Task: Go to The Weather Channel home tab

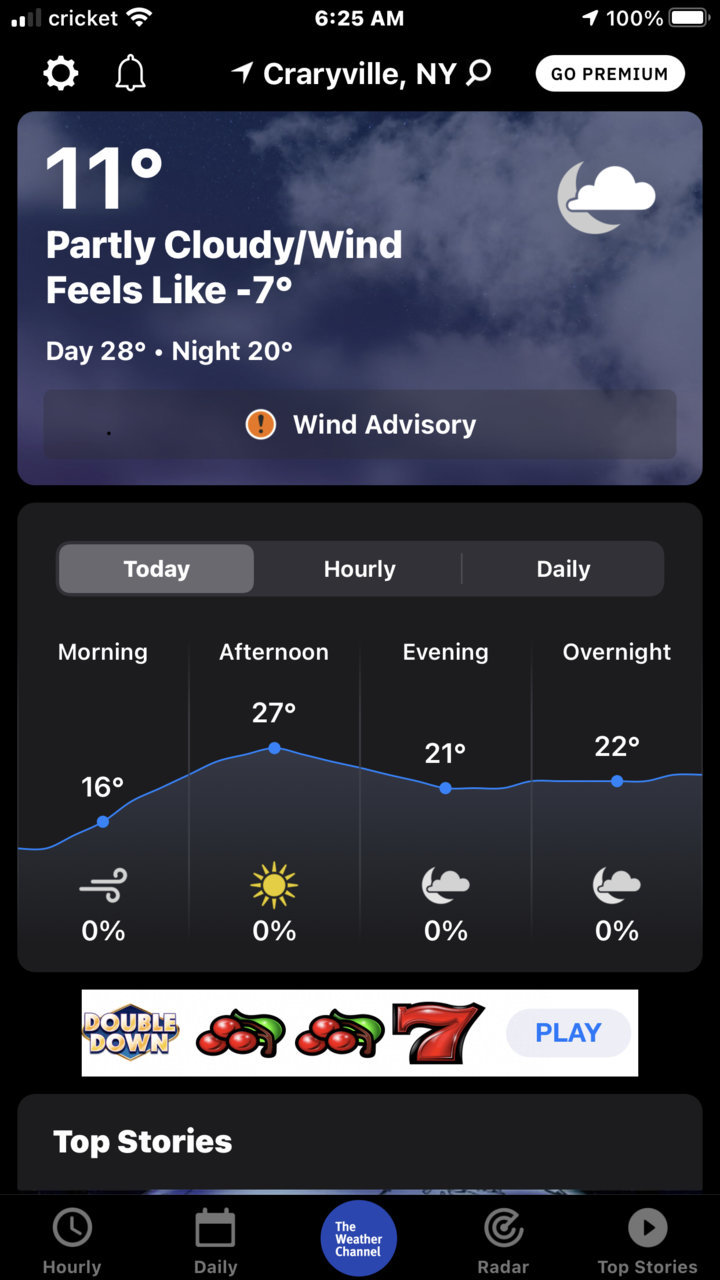Action: coord(359,1238)
